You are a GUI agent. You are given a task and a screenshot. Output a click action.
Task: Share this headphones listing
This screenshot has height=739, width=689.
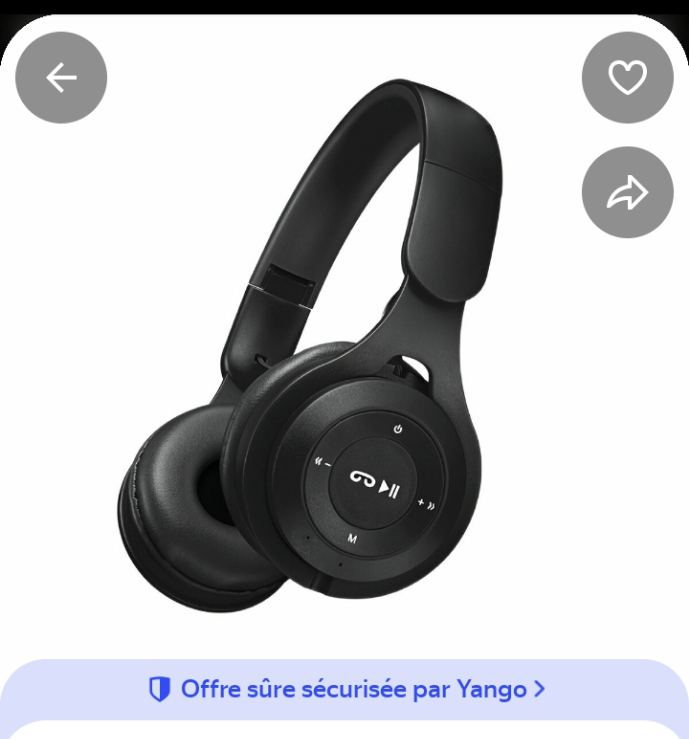pyautogui.click(x=627, y=193)
